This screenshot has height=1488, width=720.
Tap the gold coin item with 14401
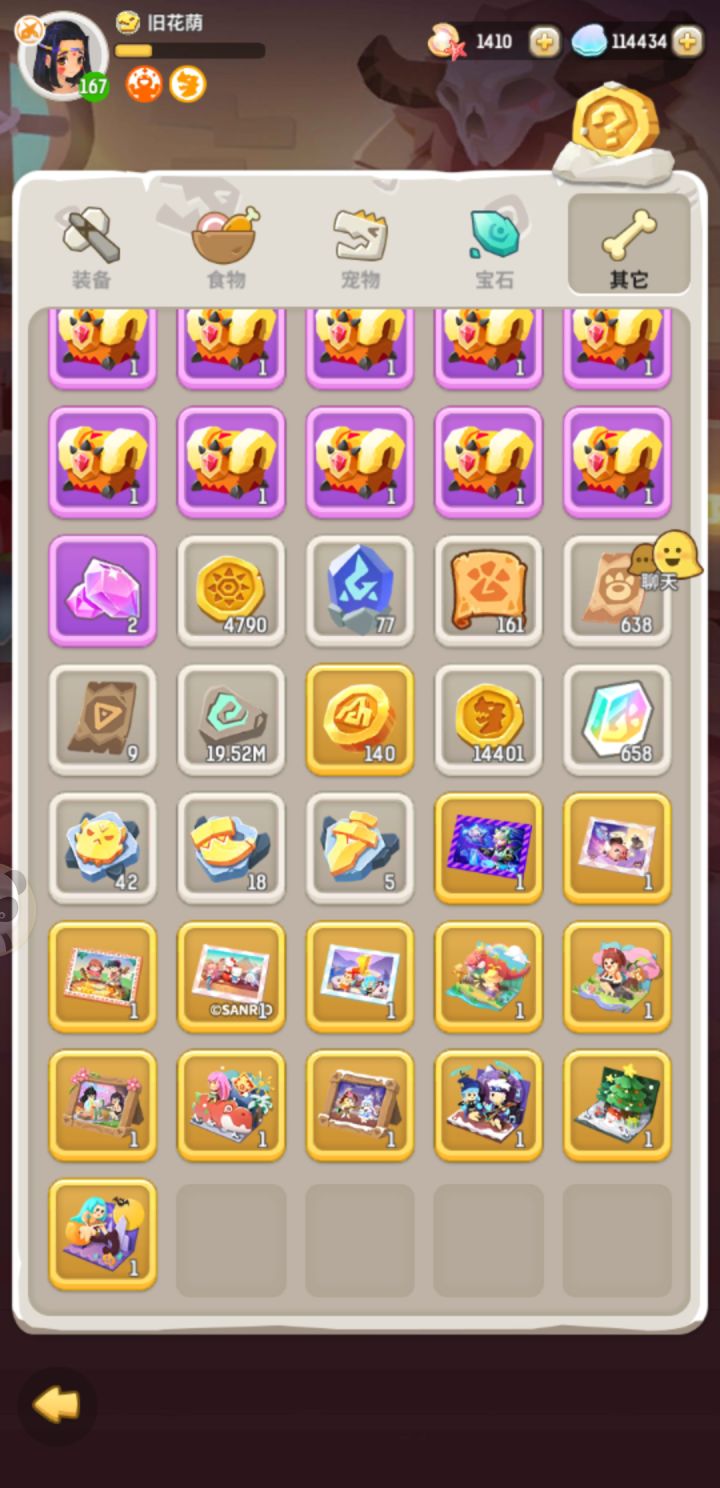point(488,719)
